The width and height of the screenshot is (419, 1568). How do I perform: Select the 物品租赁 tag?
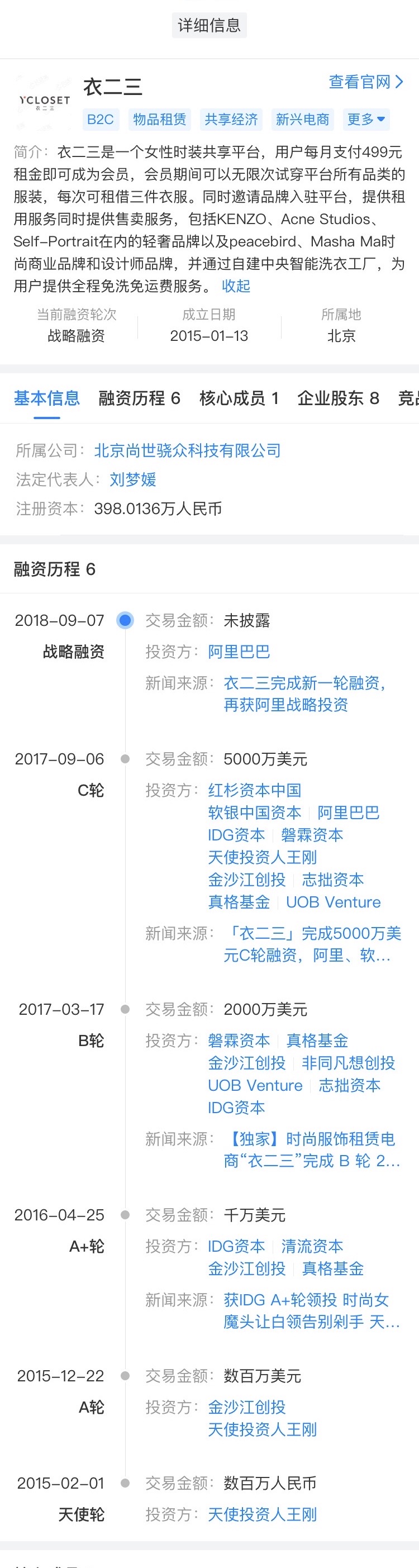click(159, 120)
